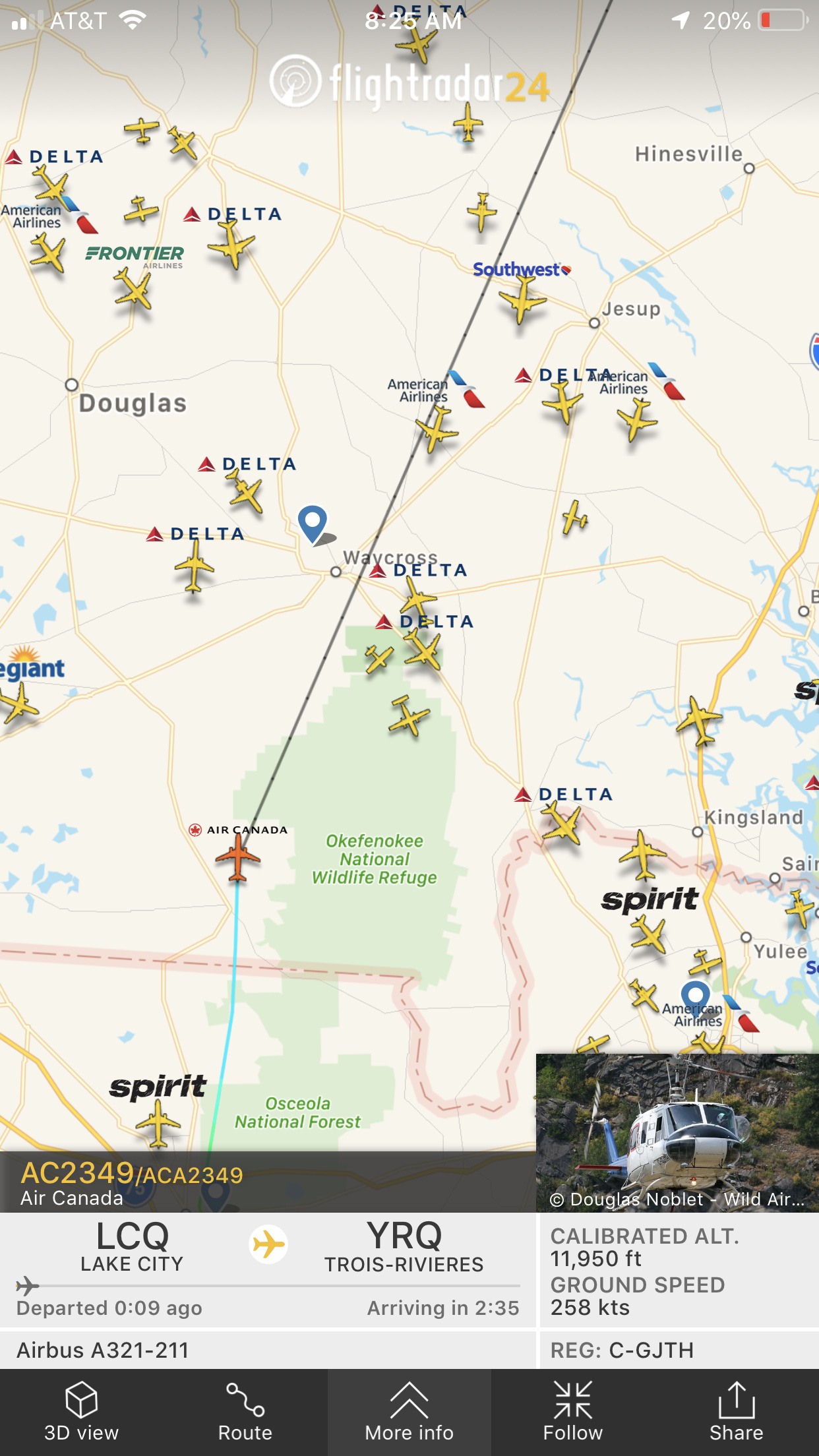The width and height of the screenshot is (819, 1456).
Task: Expand More info panel
Action: point(409,1412)
